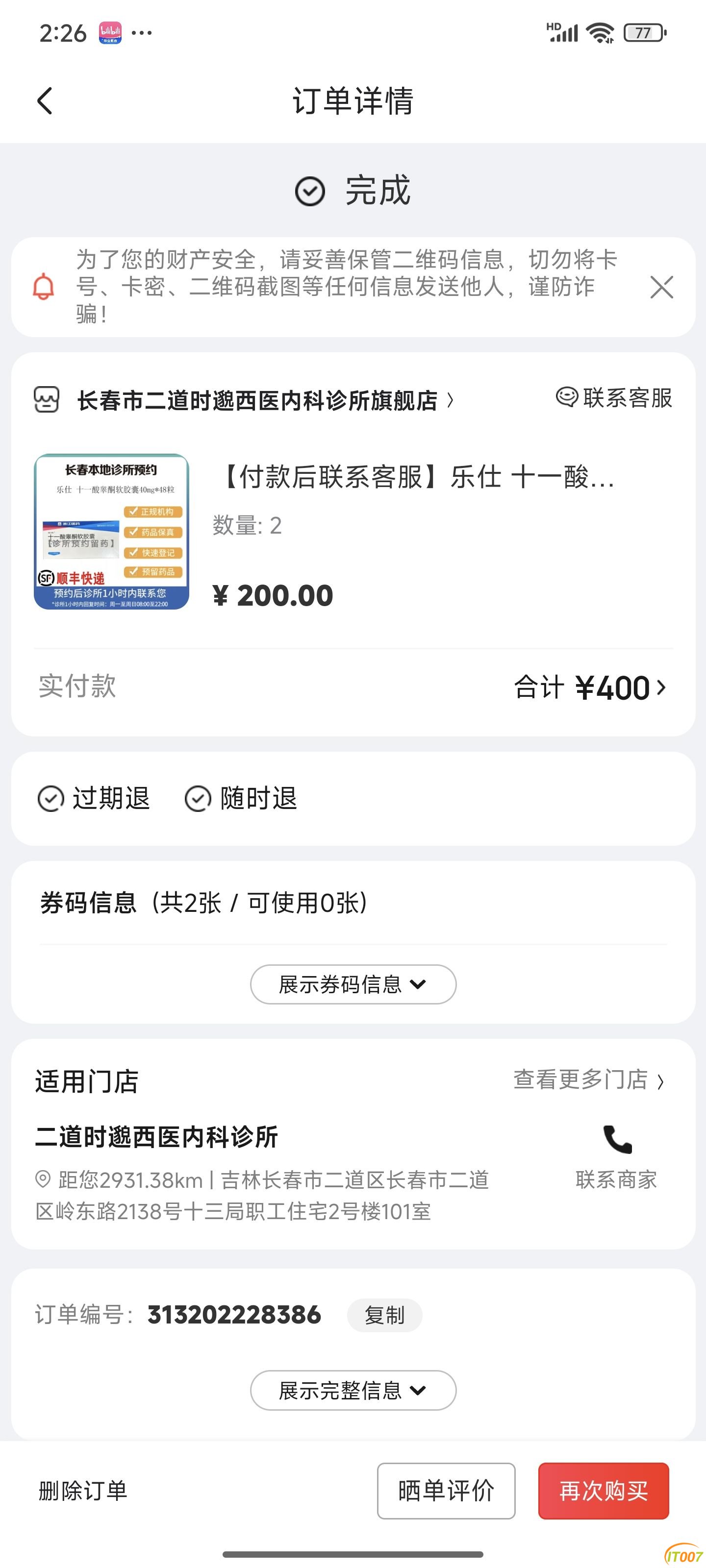Screen dimensions: 706x1568
Task: Expand 展示完整信息 full order info
Action: click(353, 1390)
